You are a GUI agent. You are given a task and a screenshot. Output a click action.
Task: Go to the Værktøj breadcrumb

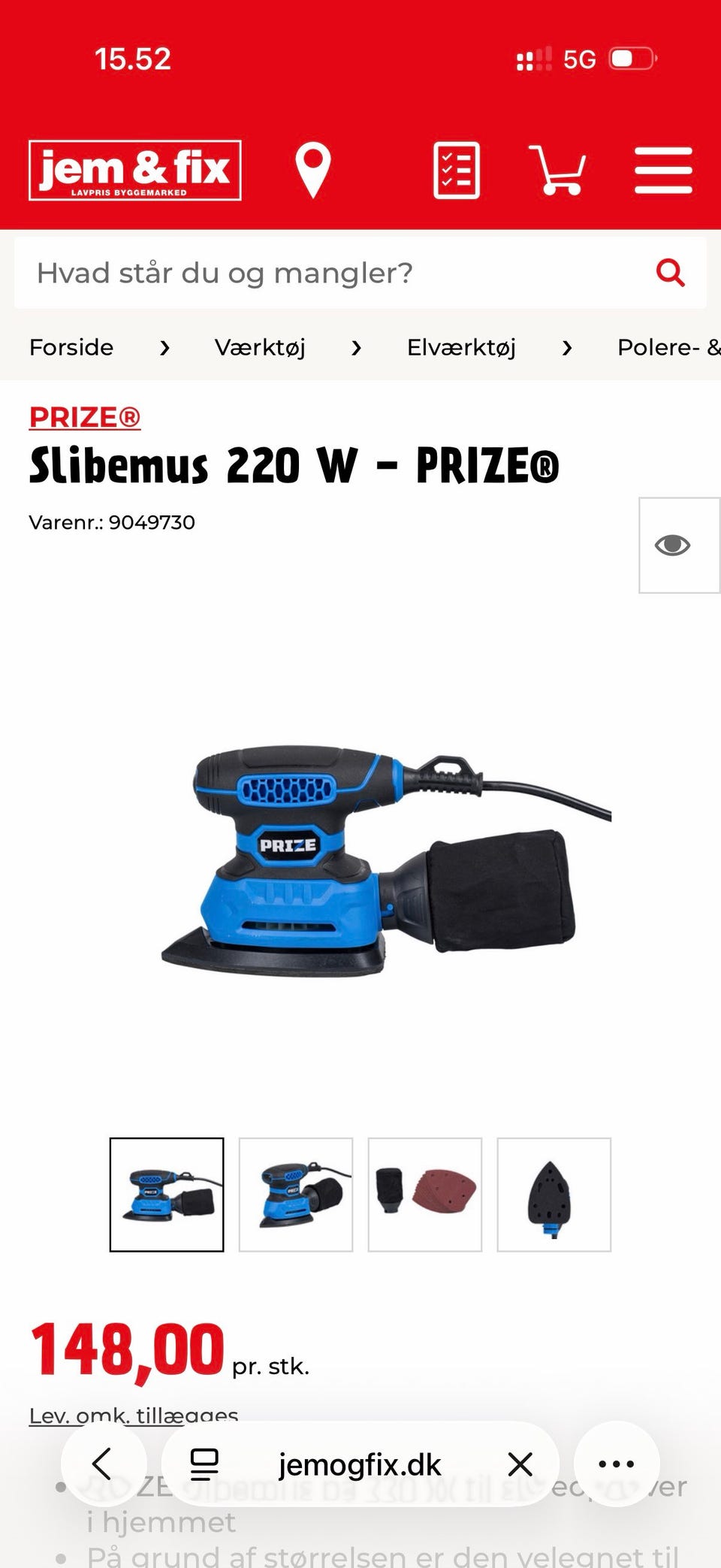pos(260,347)
